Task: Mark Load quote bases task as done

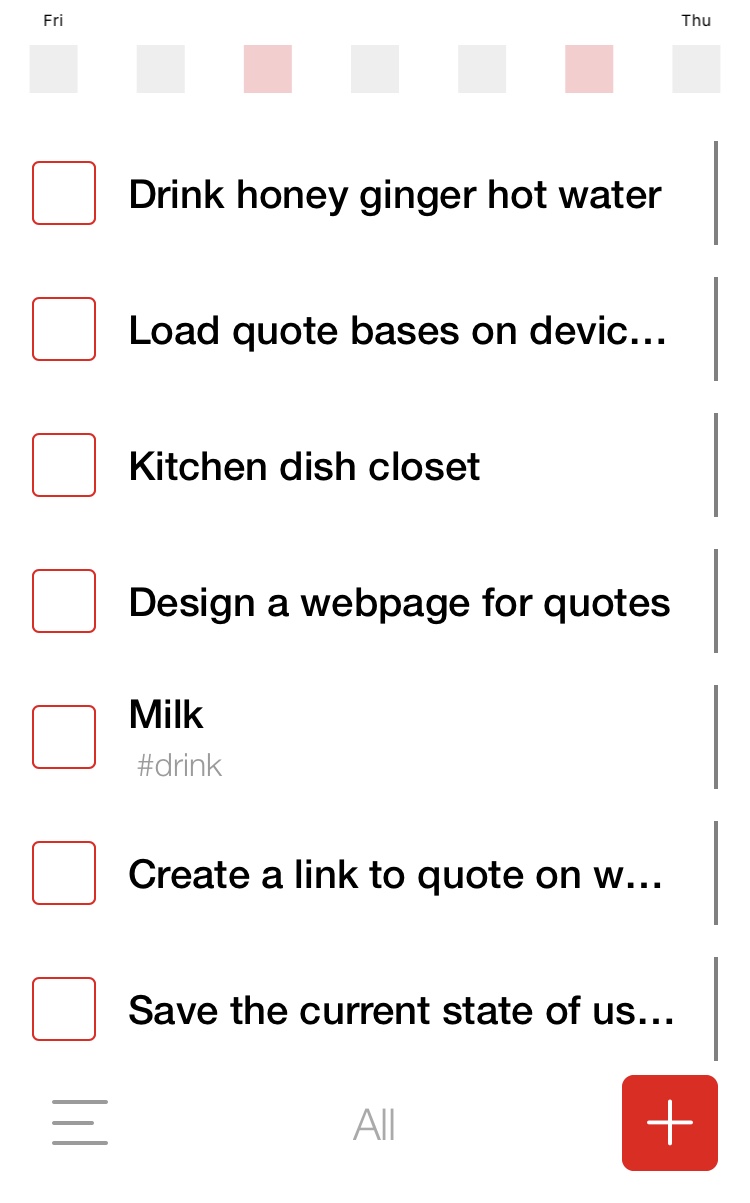Action: tap(64, 329)
